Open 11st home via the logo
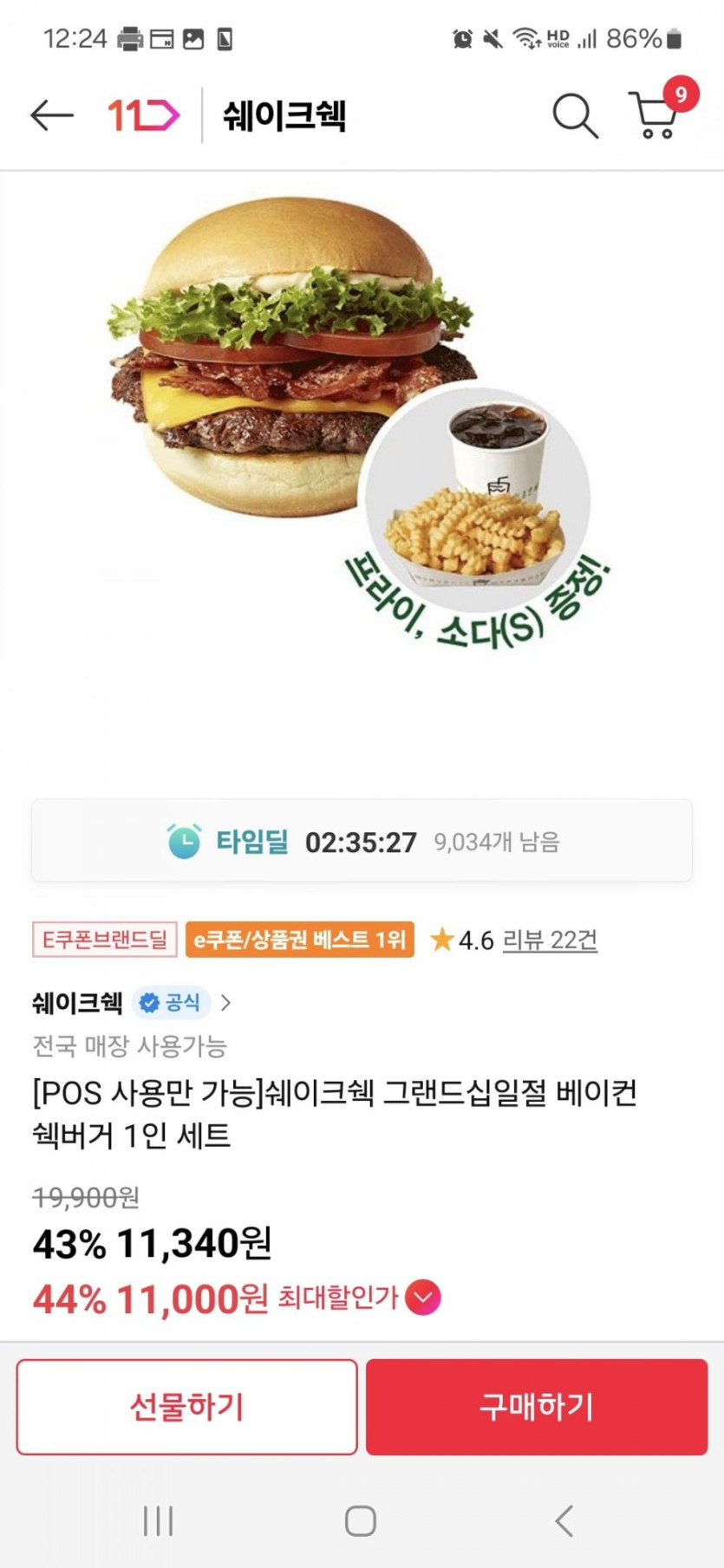 tap(143, 114)
